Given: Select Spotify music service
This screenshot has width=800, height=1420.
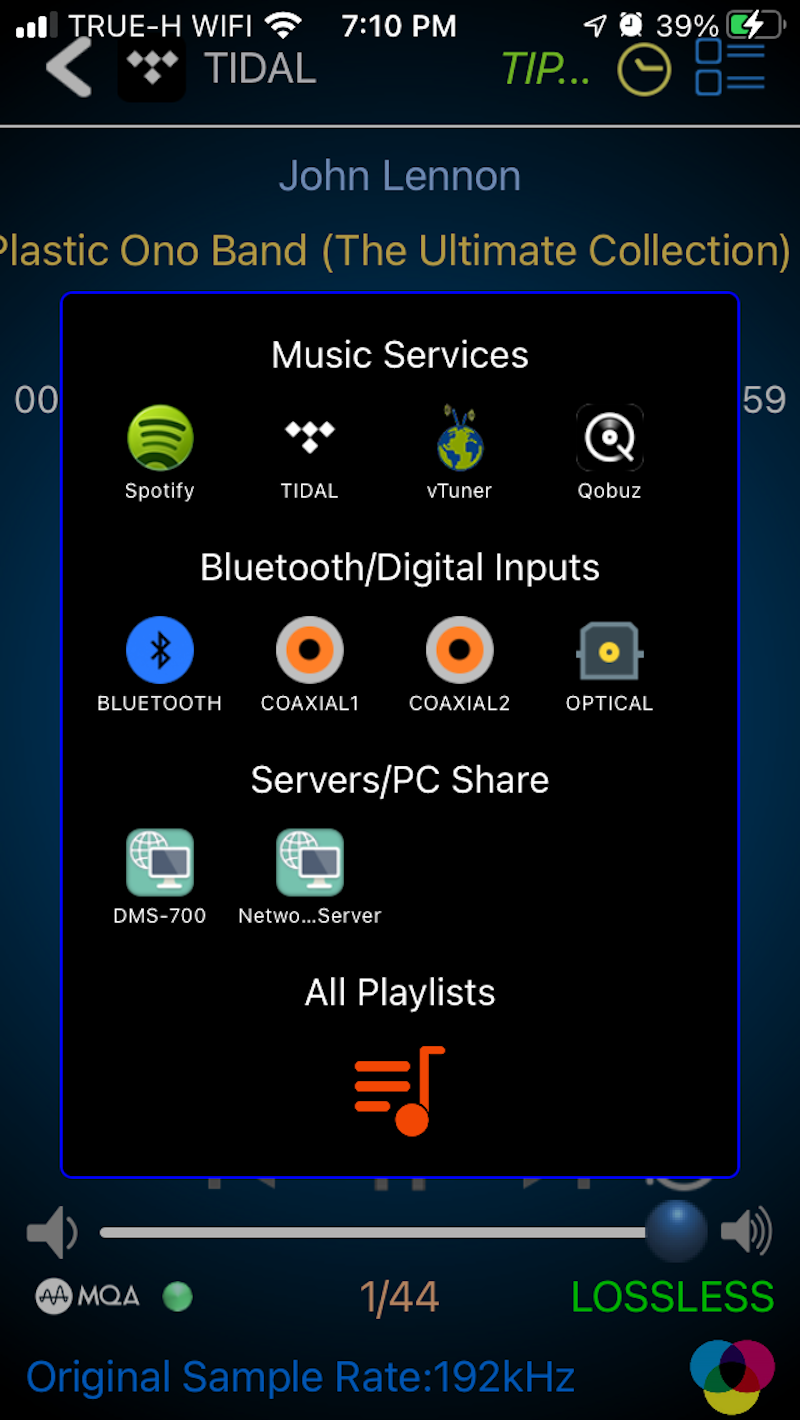Looking at the screenshot, I should [160, 453].
